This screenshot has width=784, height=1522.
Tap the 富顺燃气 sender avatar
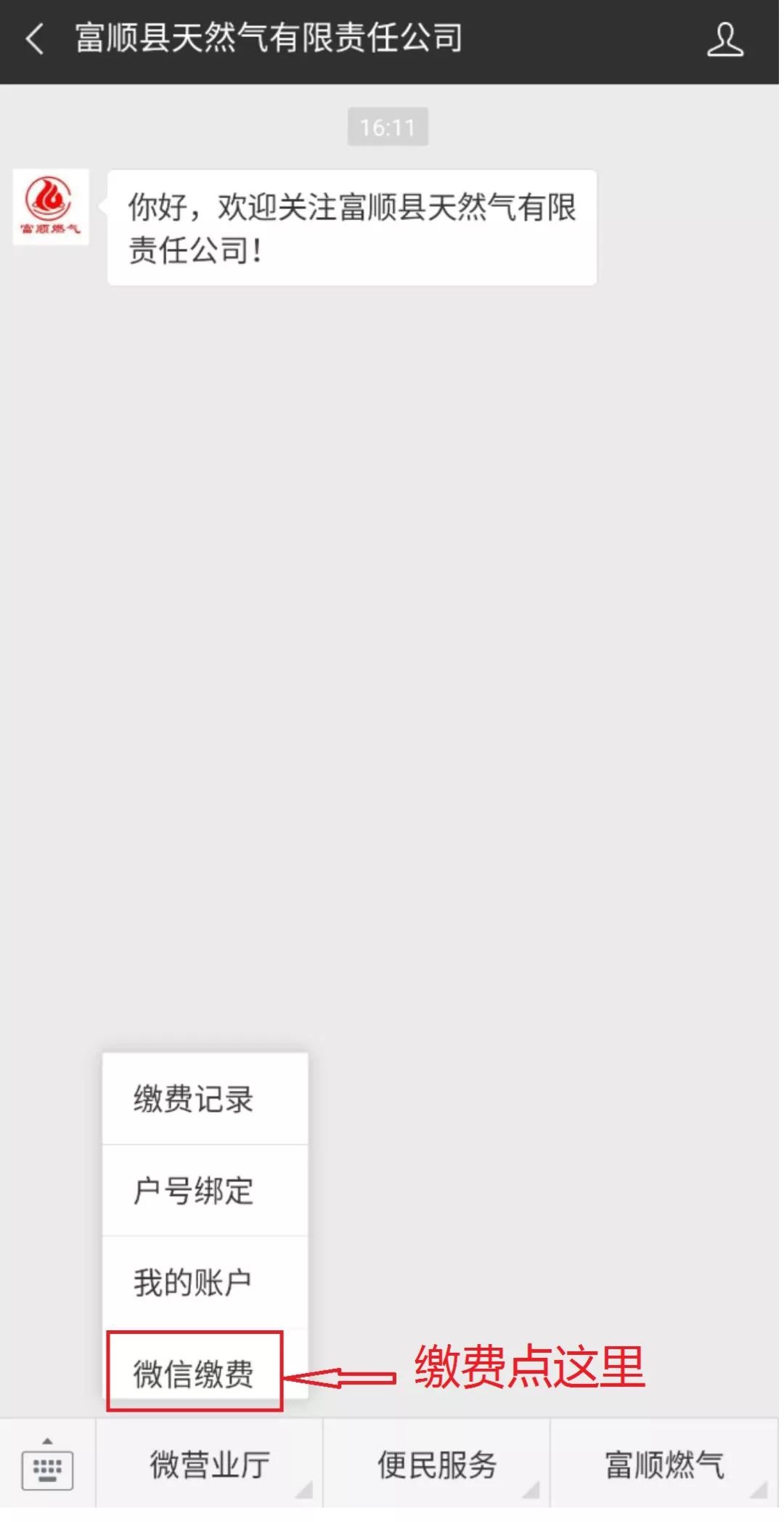[51, 207]
